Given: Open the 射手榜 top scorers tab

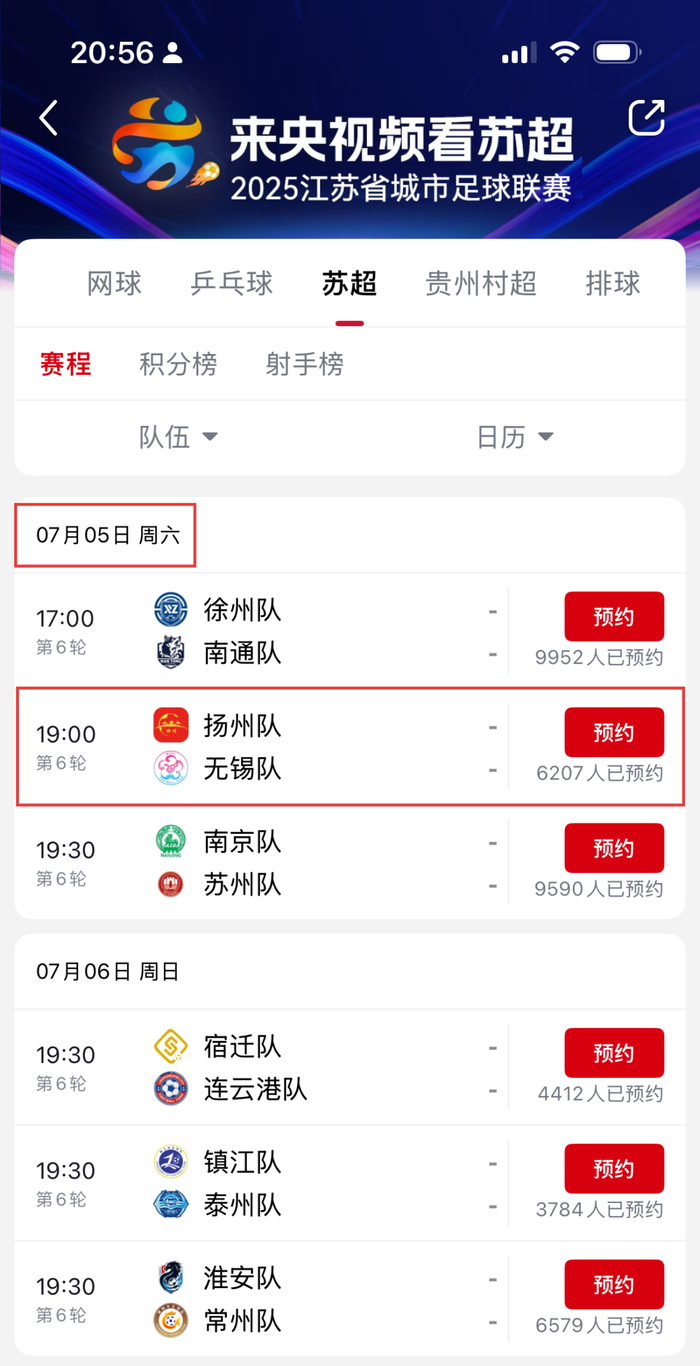Looking at the screenshot, I should [x=305, y=364].
